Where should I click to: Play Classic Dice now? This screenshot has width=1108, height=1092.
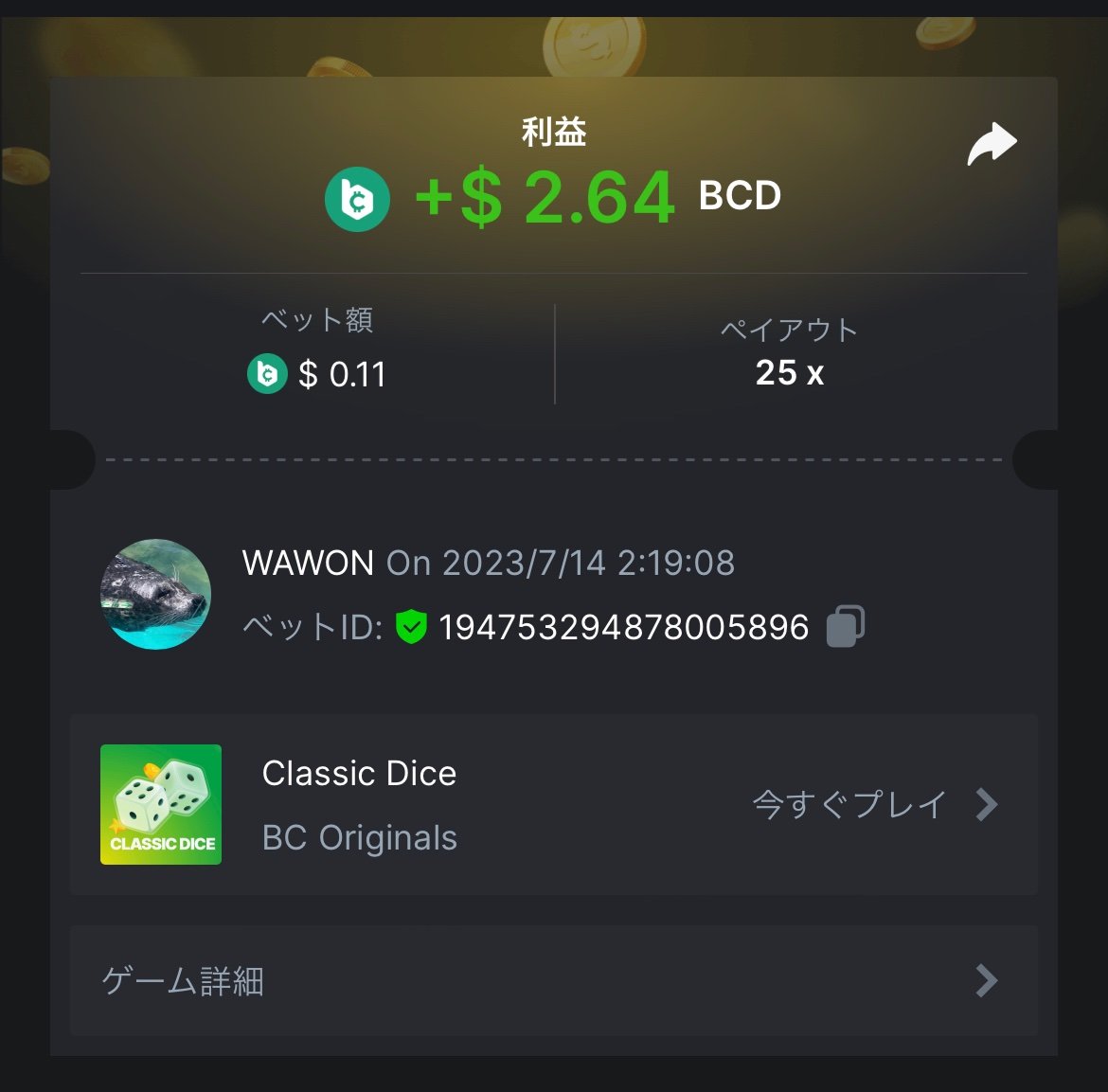(873, 805)
